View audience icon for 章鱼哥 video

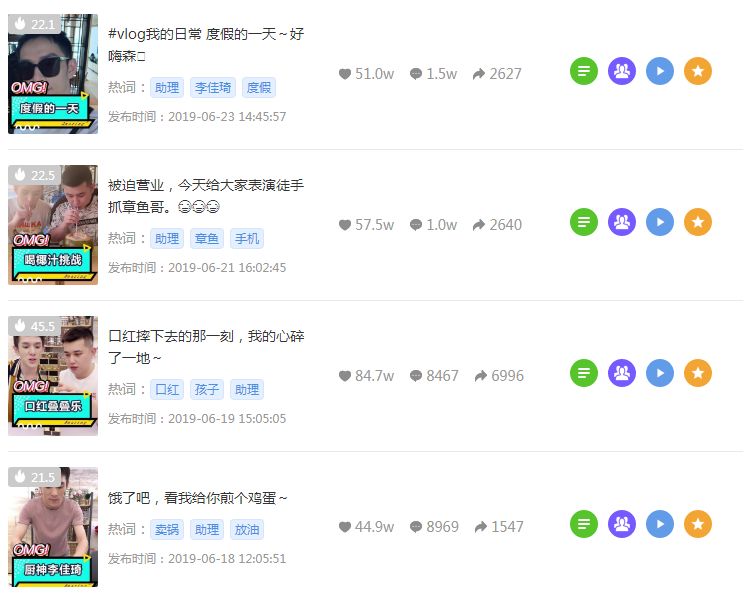pos(622,222)
